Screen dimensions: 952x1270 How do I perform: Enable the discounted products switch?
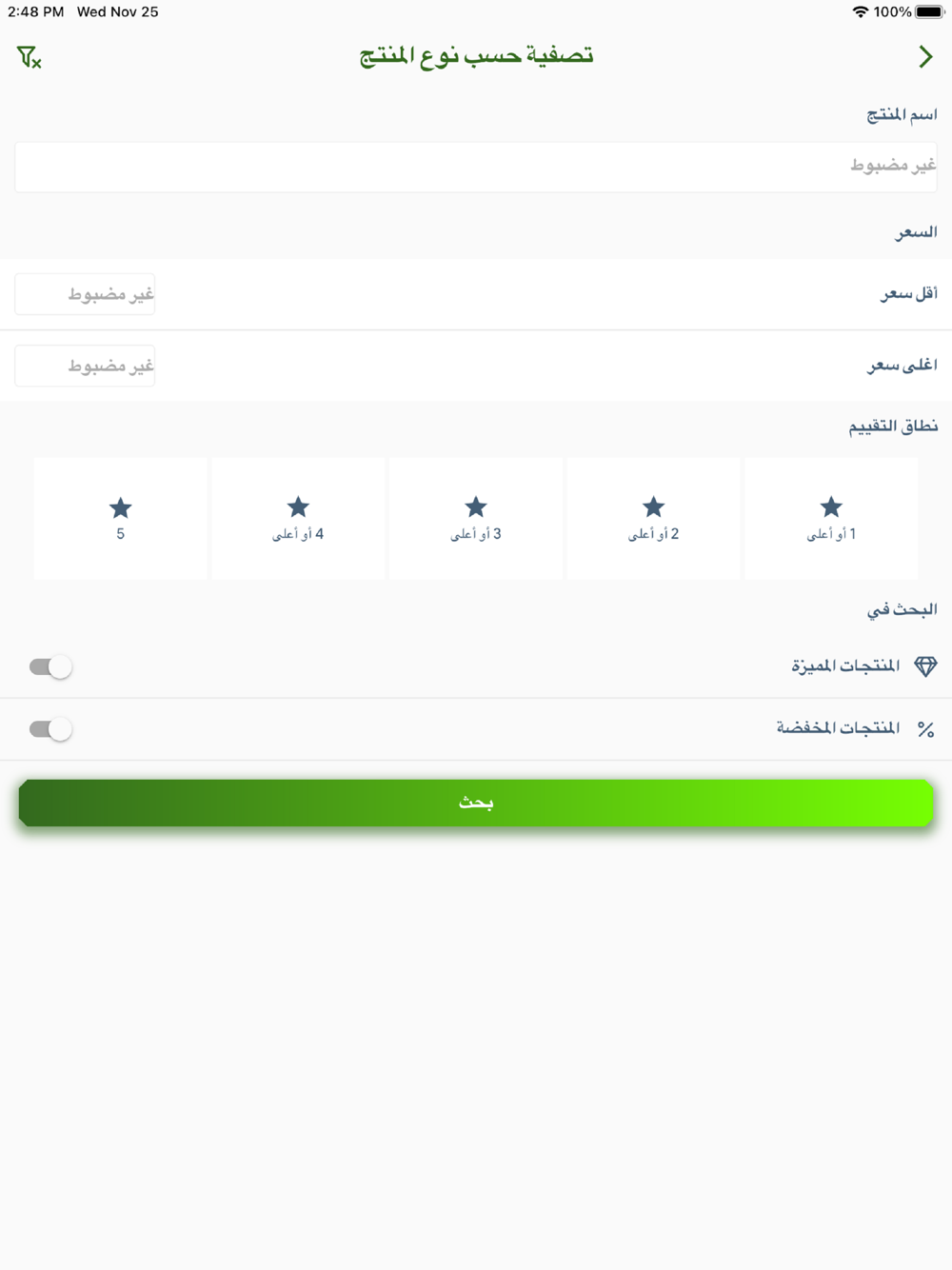click(x=50, y=729)
